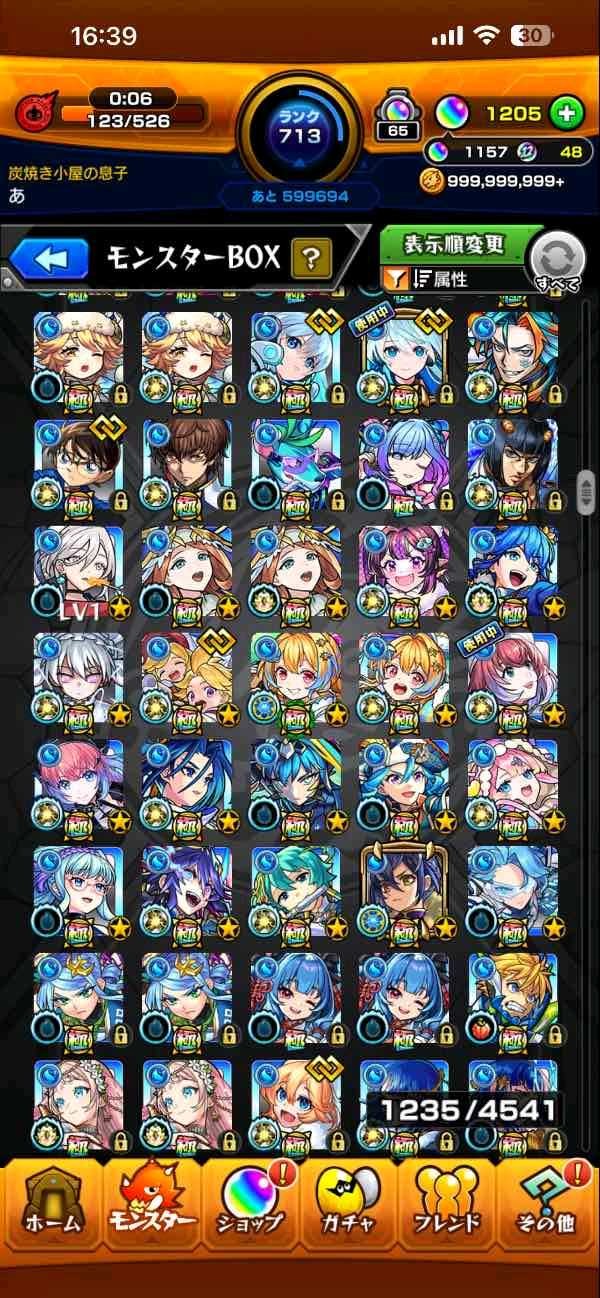This screenshot has width=600, height=1298.
Task: Open the glasses-wearing detective monster tile
Action: point(79,462)
